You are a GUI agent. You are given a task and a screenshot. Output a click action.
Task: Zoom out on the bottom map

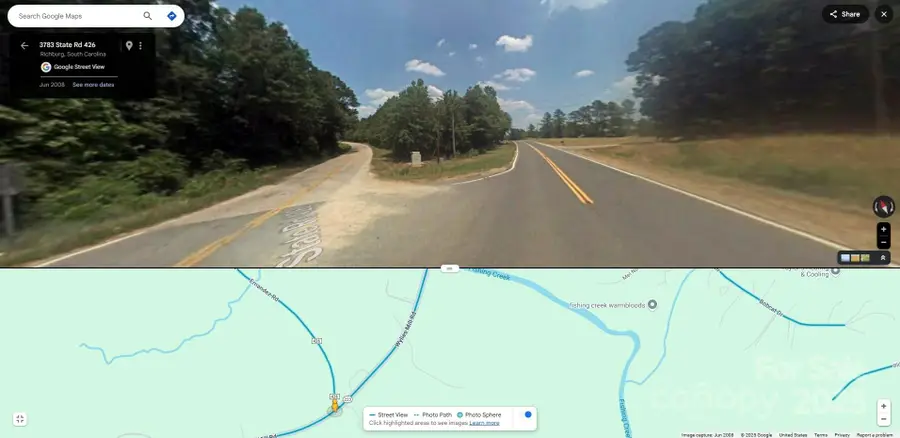(883, 420)
